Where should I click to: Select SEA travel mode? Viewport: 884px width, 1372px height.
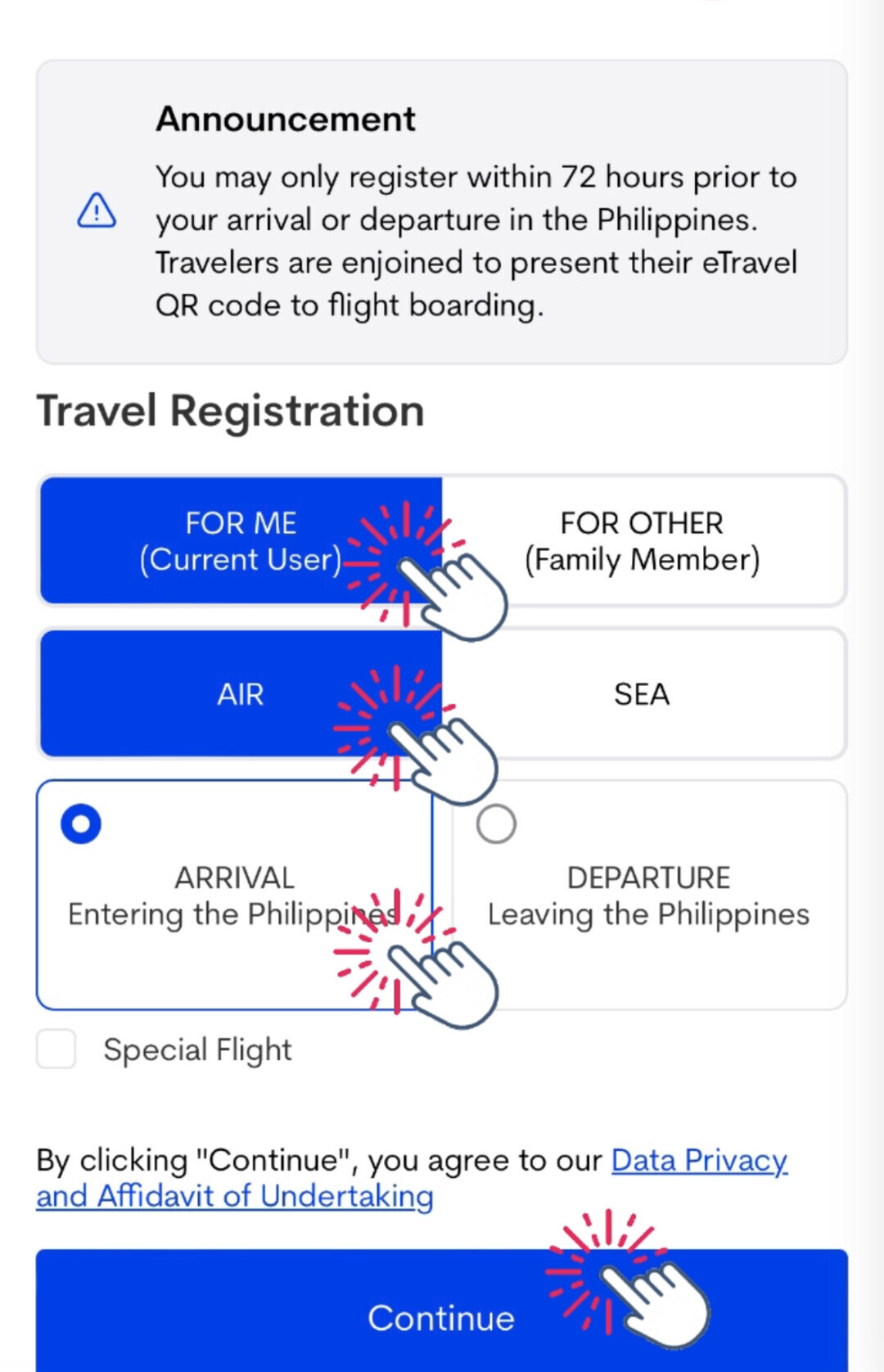click(x=641, y=693)
